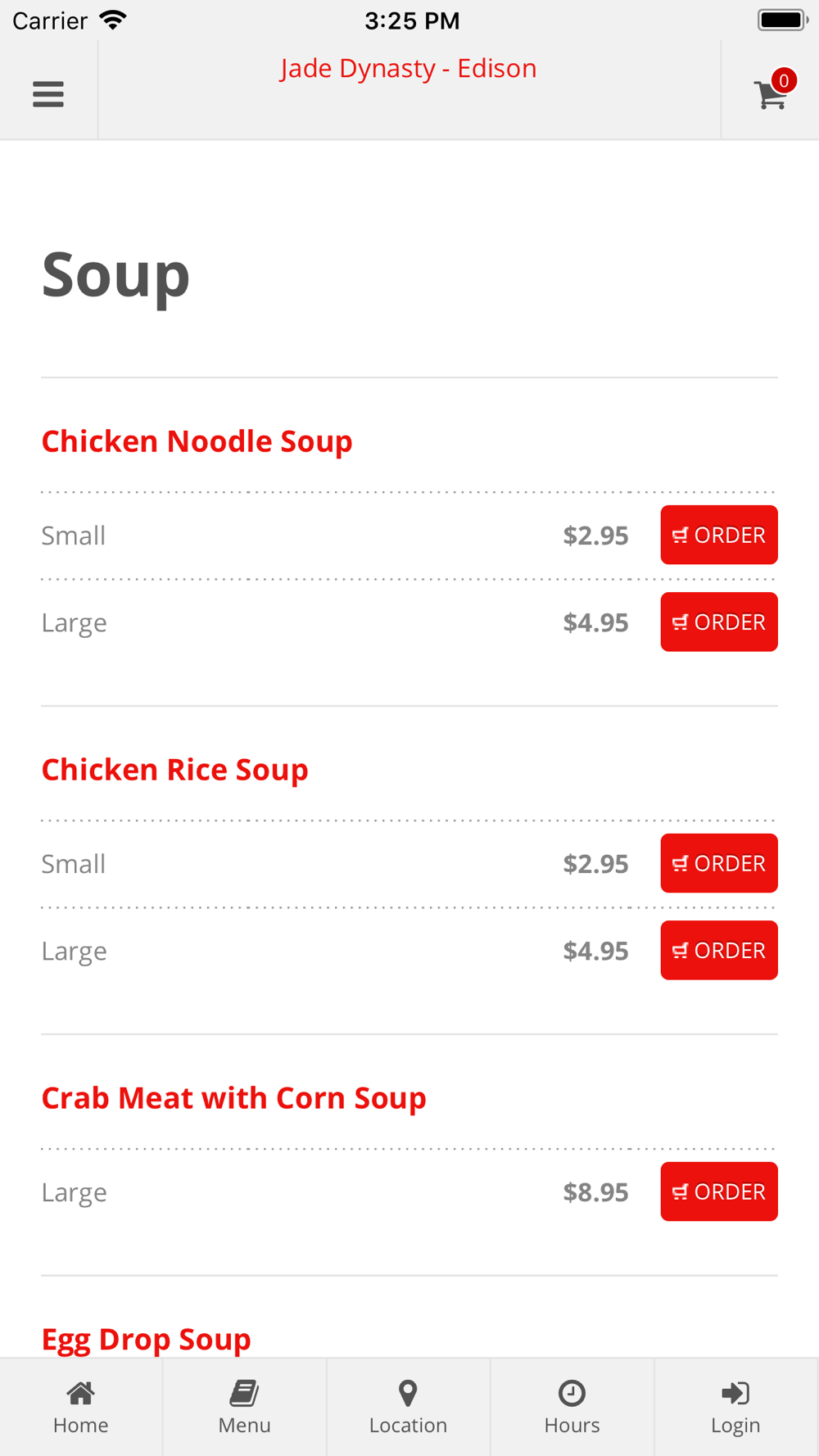Viewport: 819px width, 1456px height.
Task: Order small Chicken Rice Soup
Action: [719, 863]
